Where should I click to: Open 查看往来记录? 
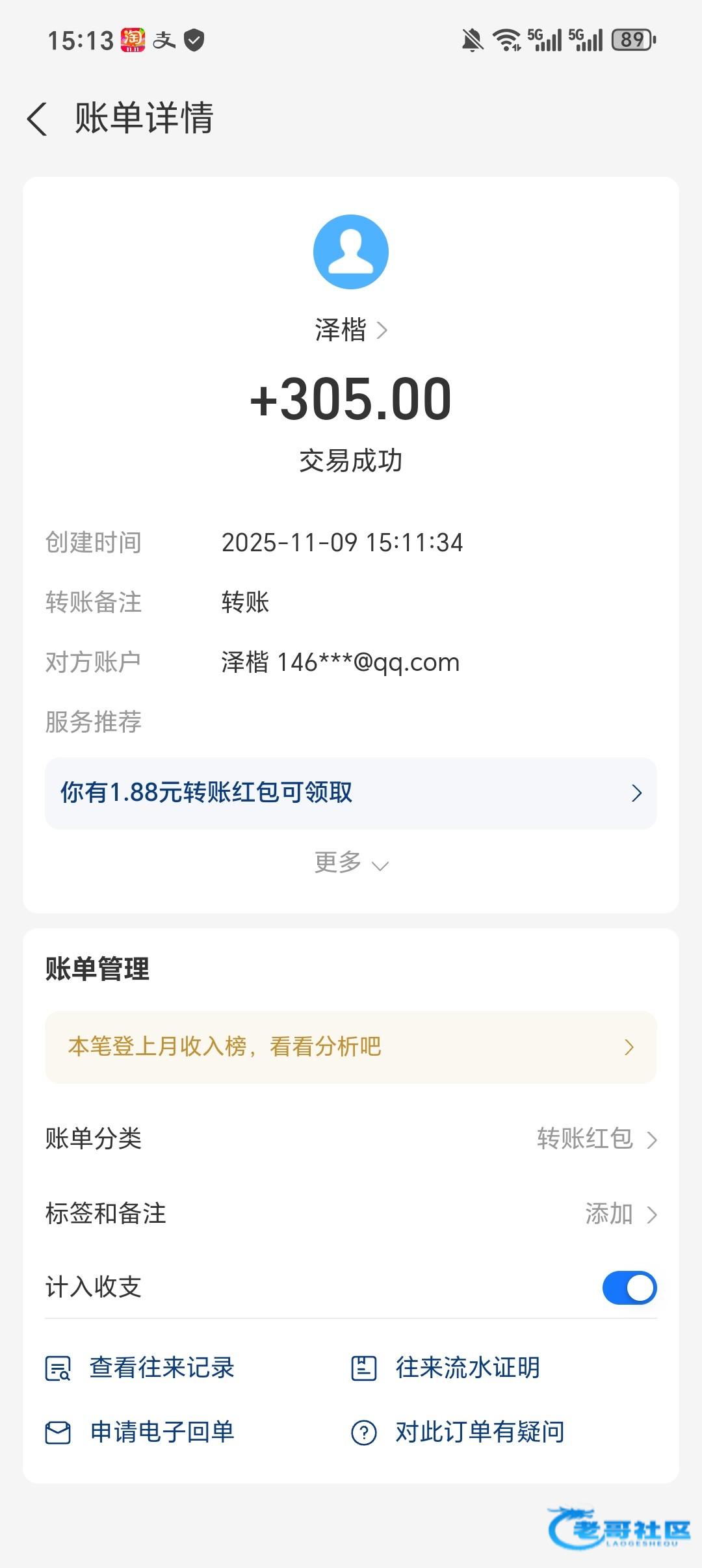pyautogui.click(x=140, y=1368)
